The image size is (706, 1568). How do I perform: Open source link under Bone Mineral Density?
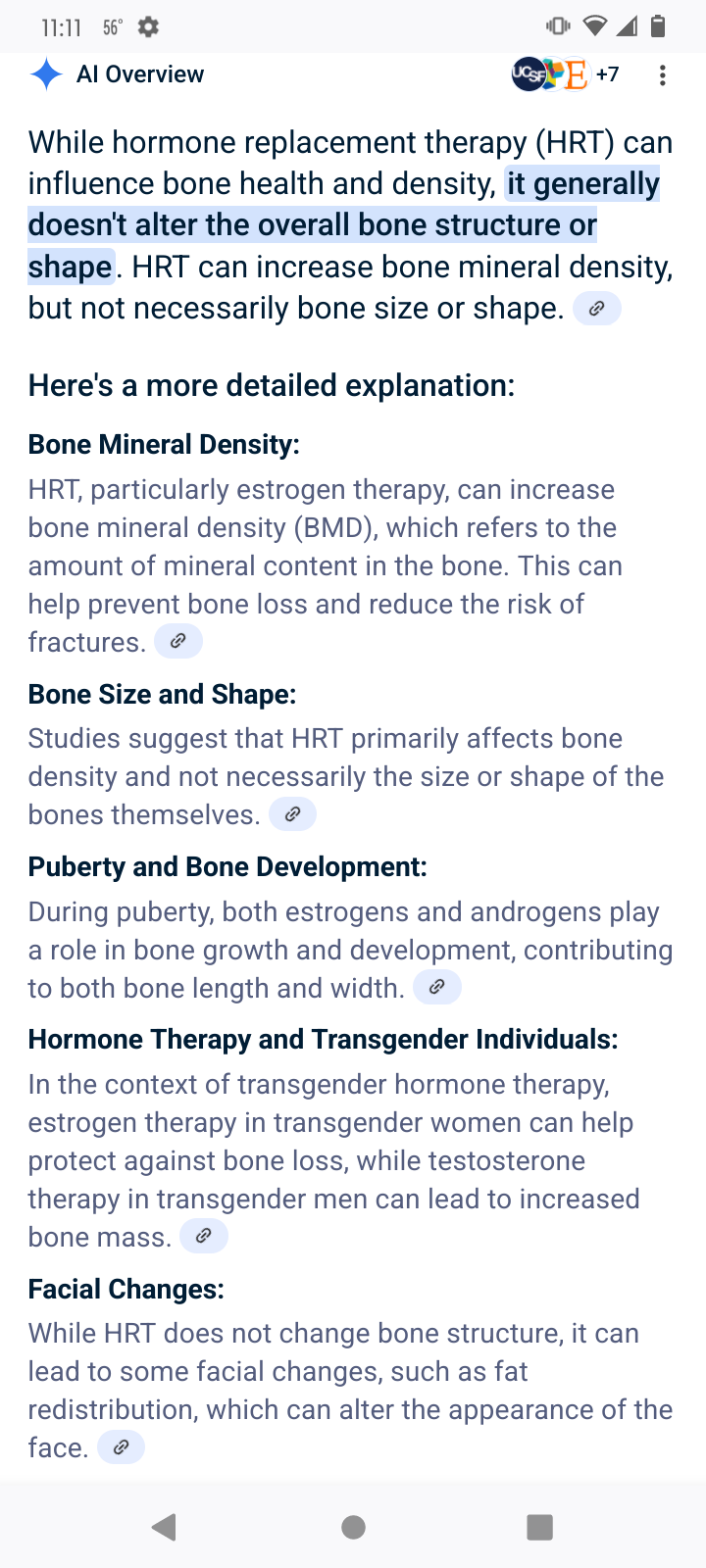(178, 642)
